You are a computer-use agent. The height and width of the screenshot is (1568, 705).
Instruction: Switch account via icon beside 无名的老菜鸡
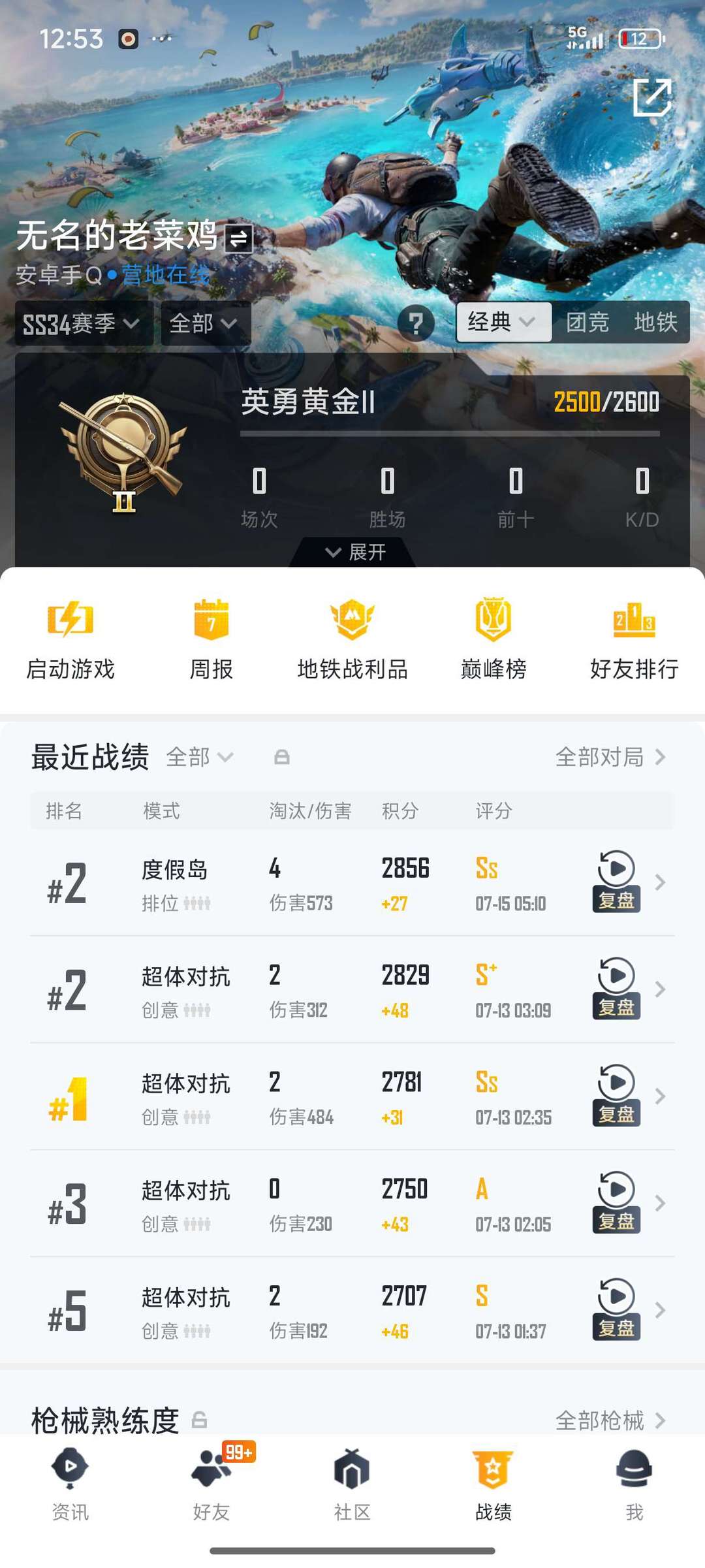239,238
